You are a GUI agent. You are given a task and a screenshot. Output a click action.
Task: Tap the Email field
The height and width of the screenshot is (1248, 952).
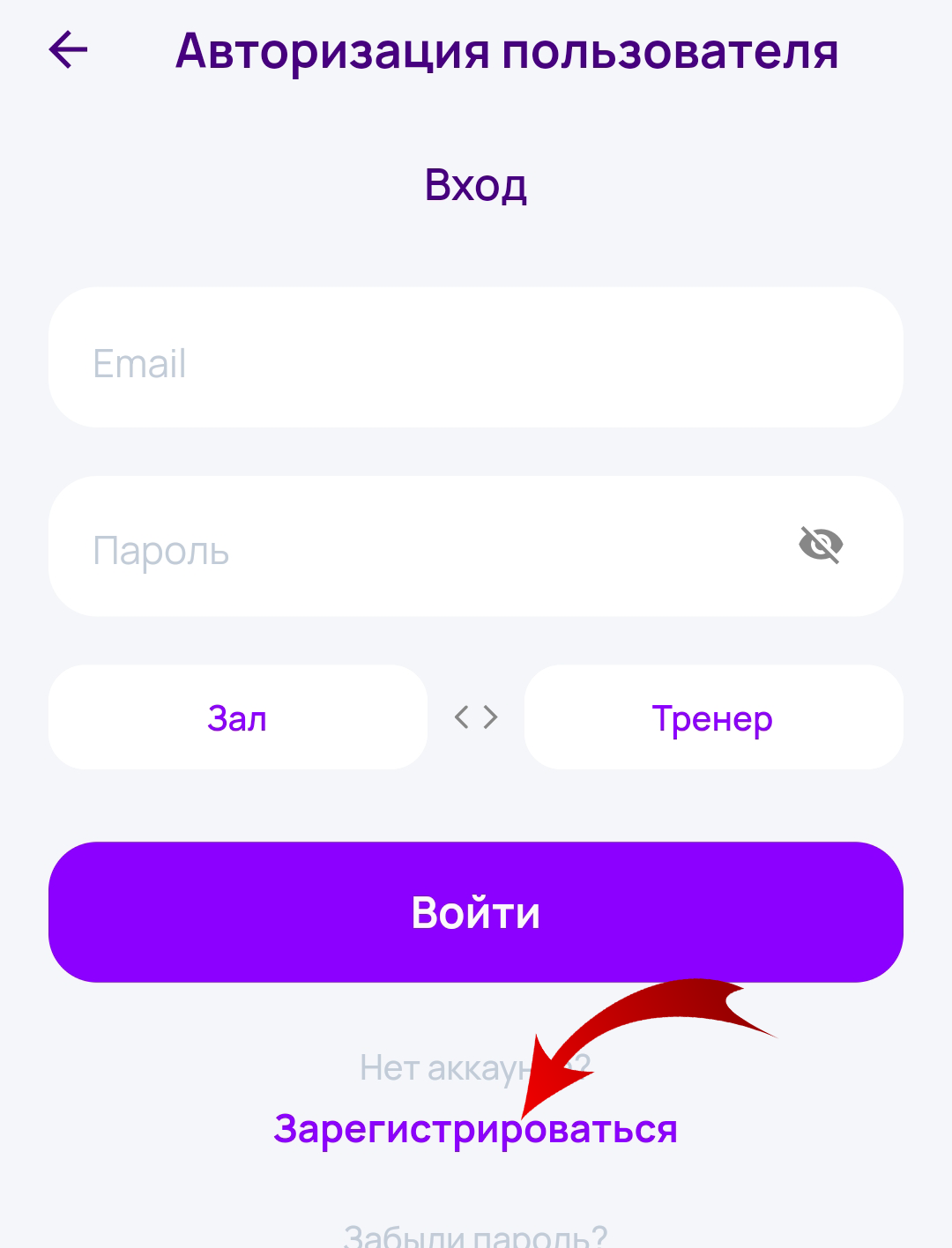tap(476, 357)
